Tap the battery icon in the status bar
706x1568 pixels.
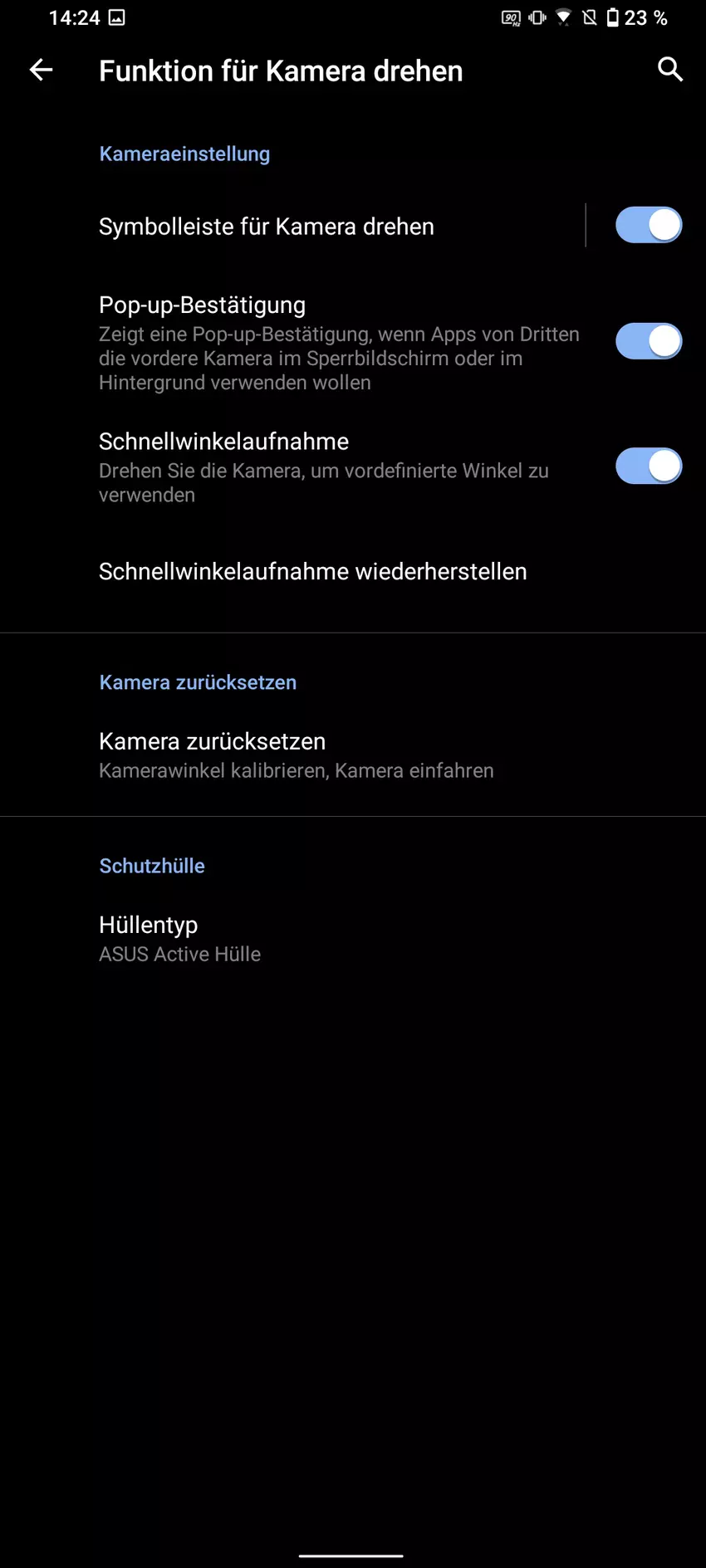click(x=611, y=17)
